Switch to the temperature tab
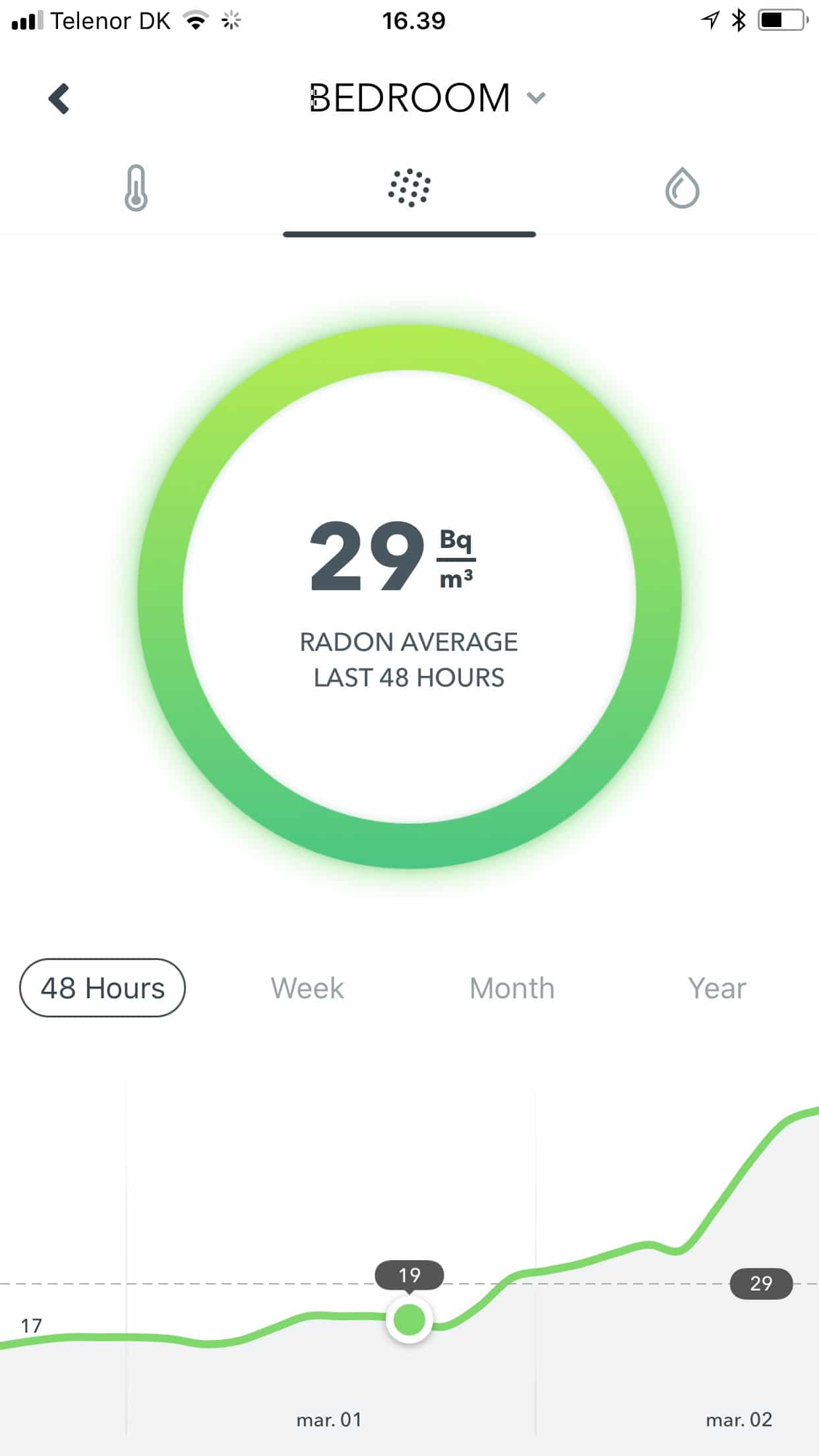819x1456 pixels. coord(136,188)
